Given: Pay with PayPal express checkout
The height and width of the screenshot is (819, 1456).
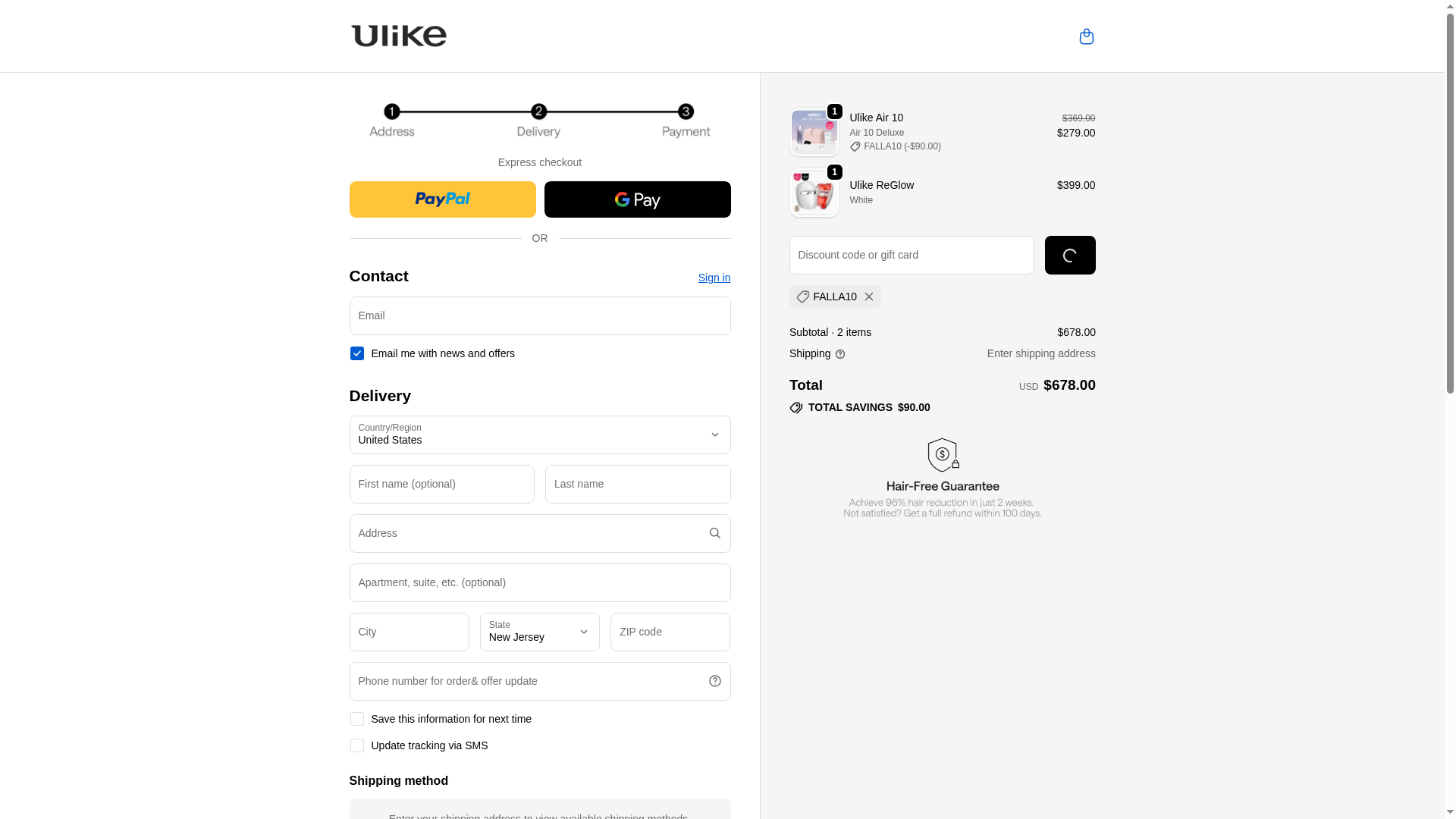Looking at the screenshot, I should point(442,199).
